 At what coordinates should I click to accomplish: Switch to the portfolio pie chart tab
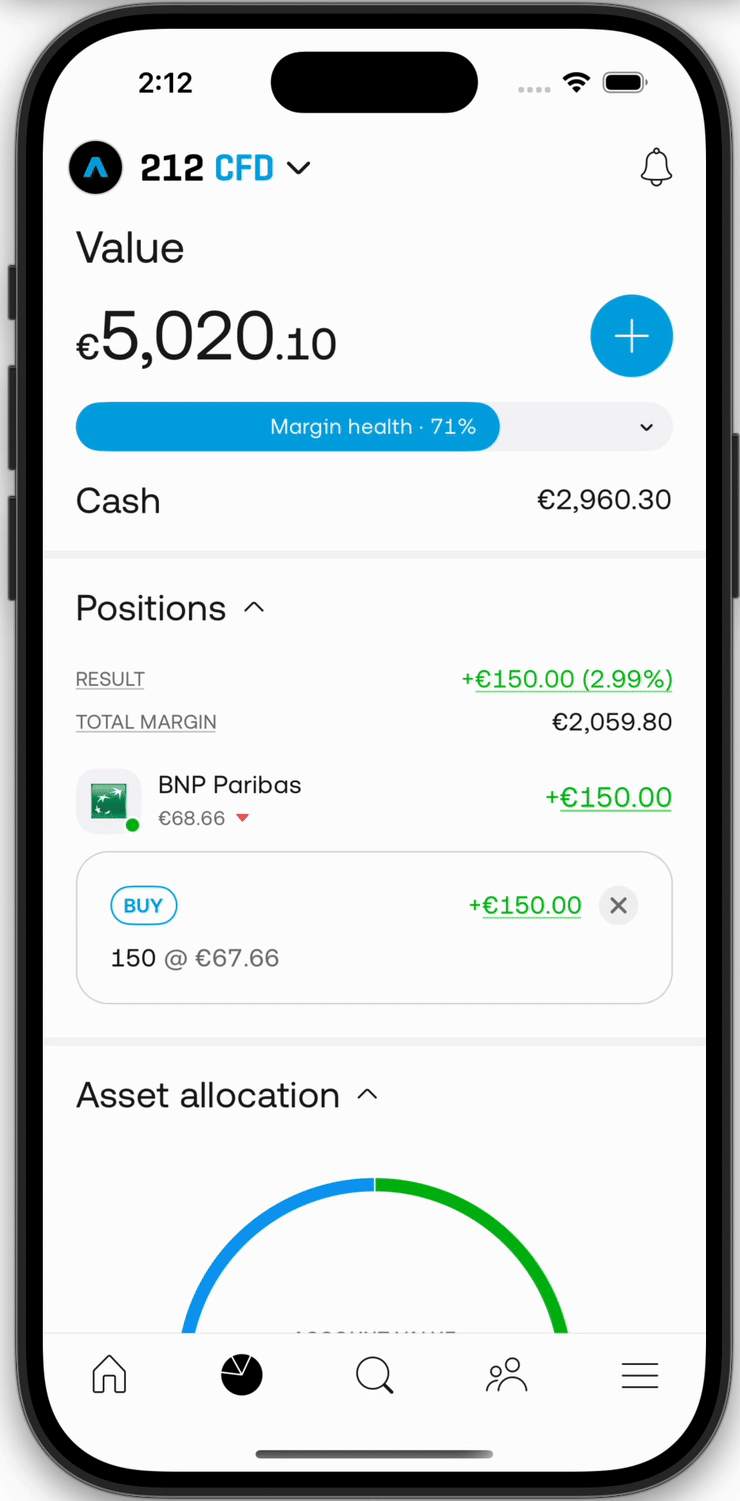click(242, 1375)
